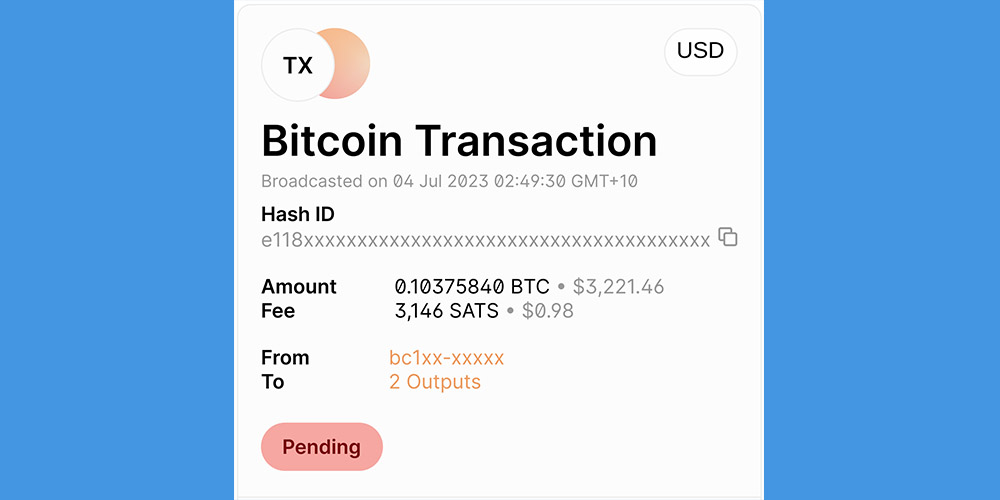Tap the USD currency button
The width and height of the screenshot is (1000, 500).
tap(700, 51)
